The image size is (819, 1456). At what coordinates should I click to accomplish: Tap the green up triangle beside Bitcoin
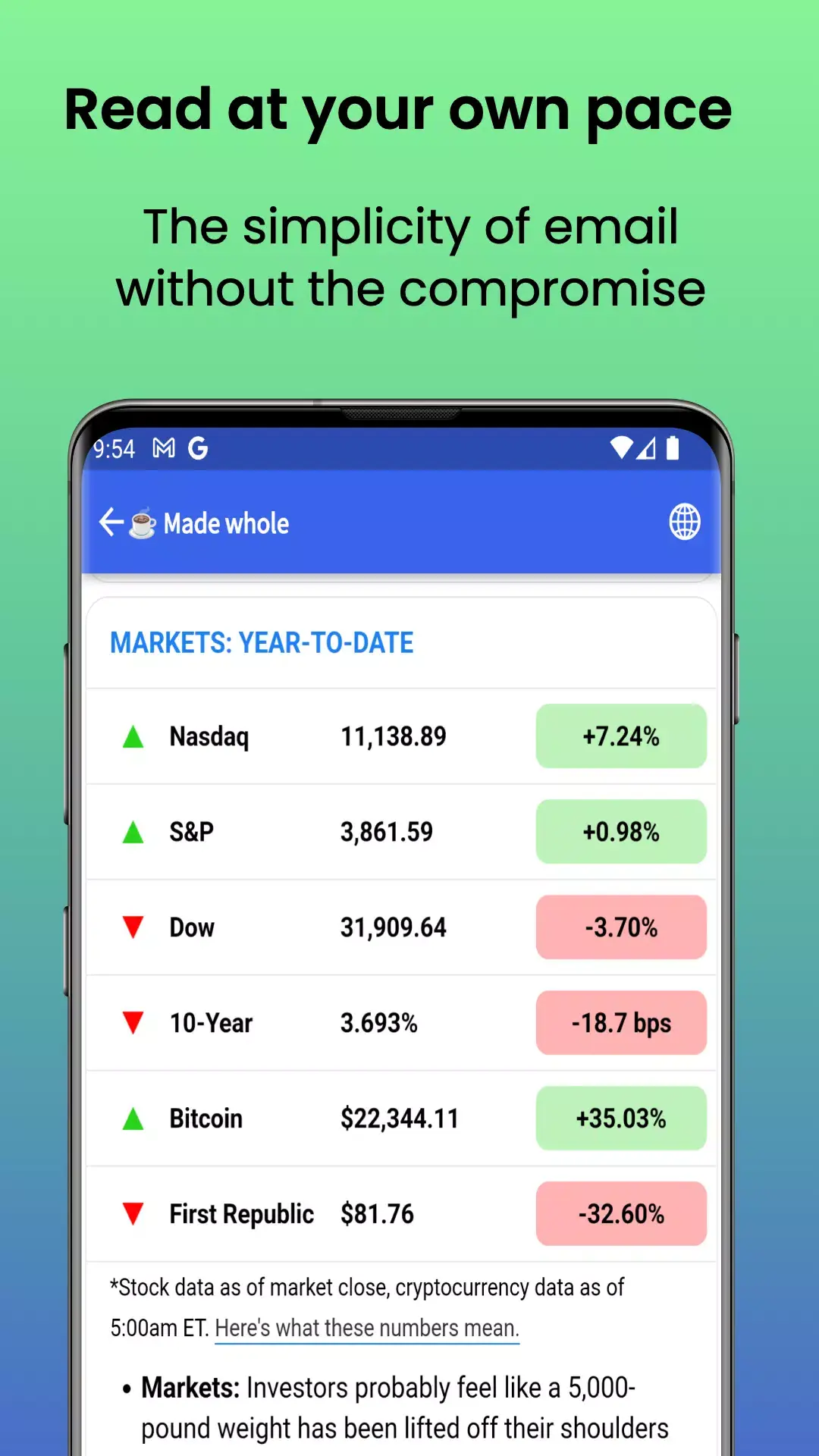(134, 1118)
